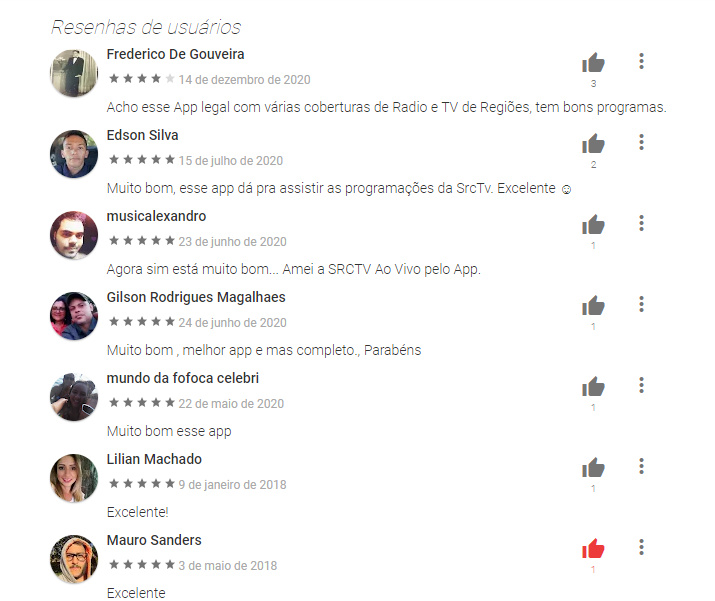This screenshot has height=601, width=715.
Task: Like Gilson Rodrigues Magalhaes' review
Action: coord(593,306)
